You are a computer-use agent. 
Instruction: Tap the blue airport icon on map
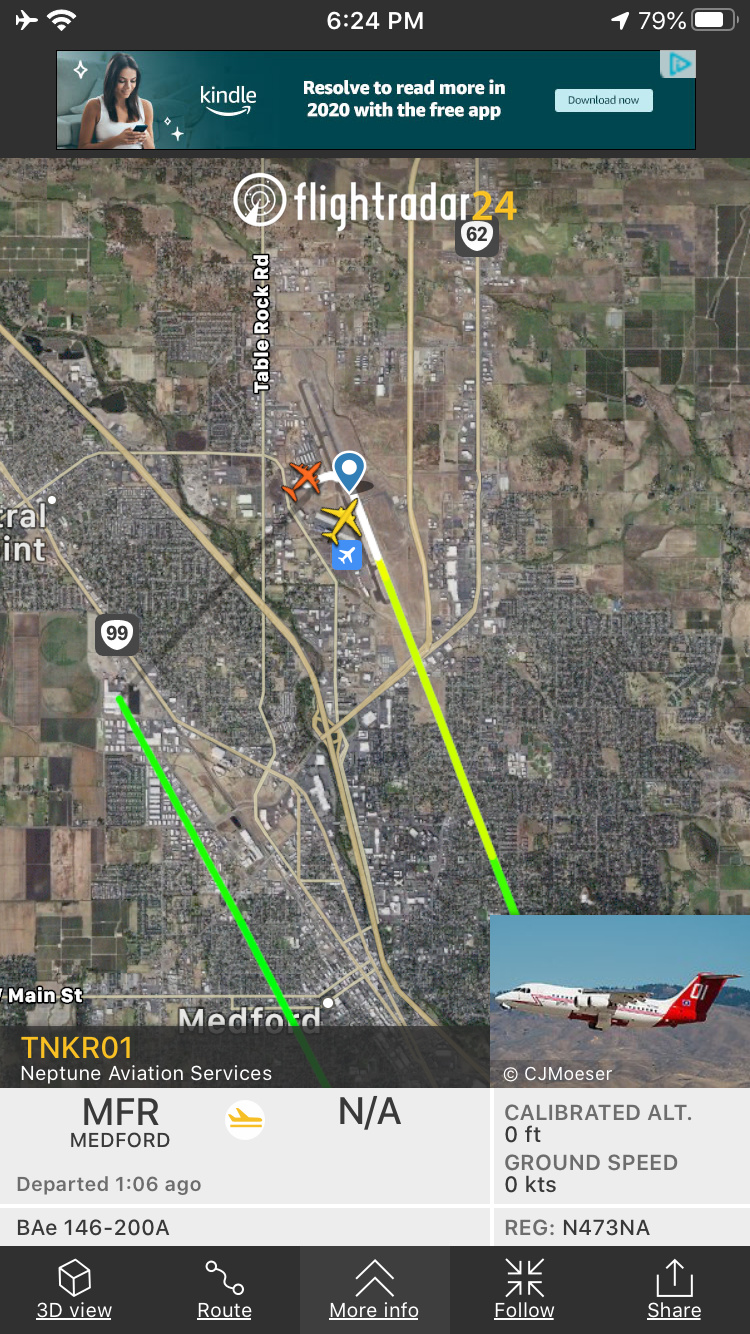click(x=347, y=555)
